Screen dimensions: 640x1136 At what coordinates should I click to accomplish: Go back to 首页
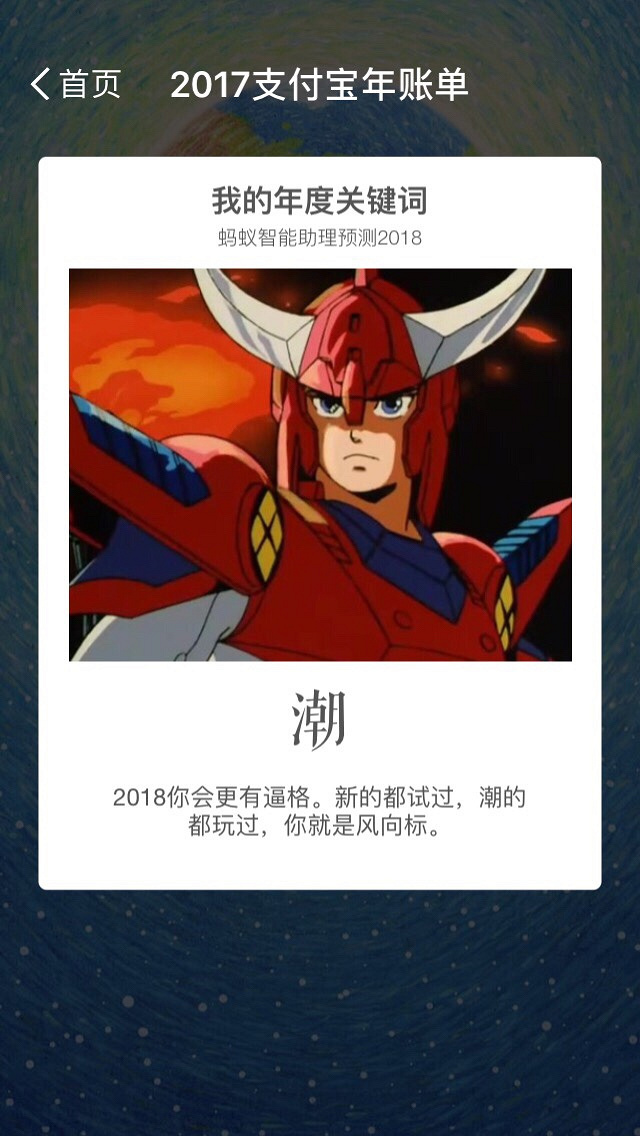[75, 85]
